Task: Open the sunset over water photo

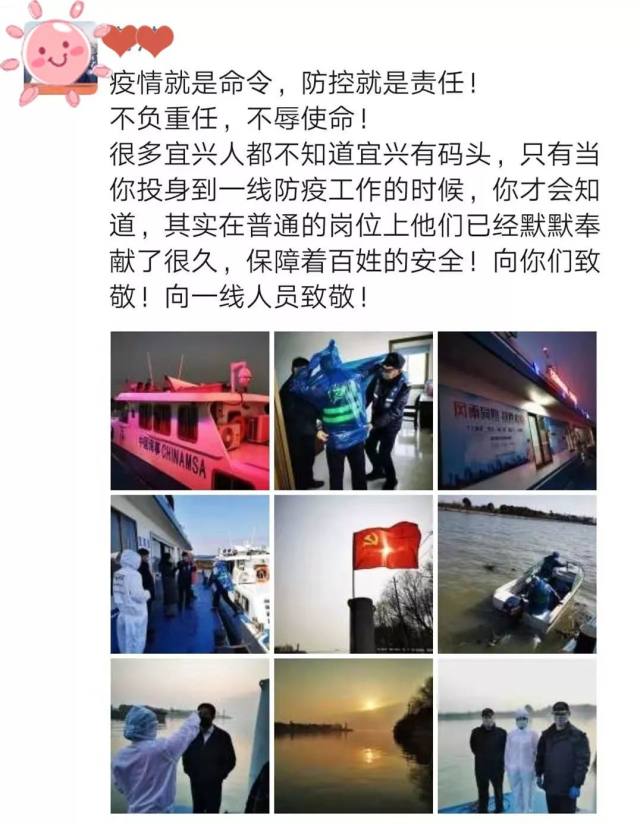Action: pyautogui.click(x=353, y=736)
